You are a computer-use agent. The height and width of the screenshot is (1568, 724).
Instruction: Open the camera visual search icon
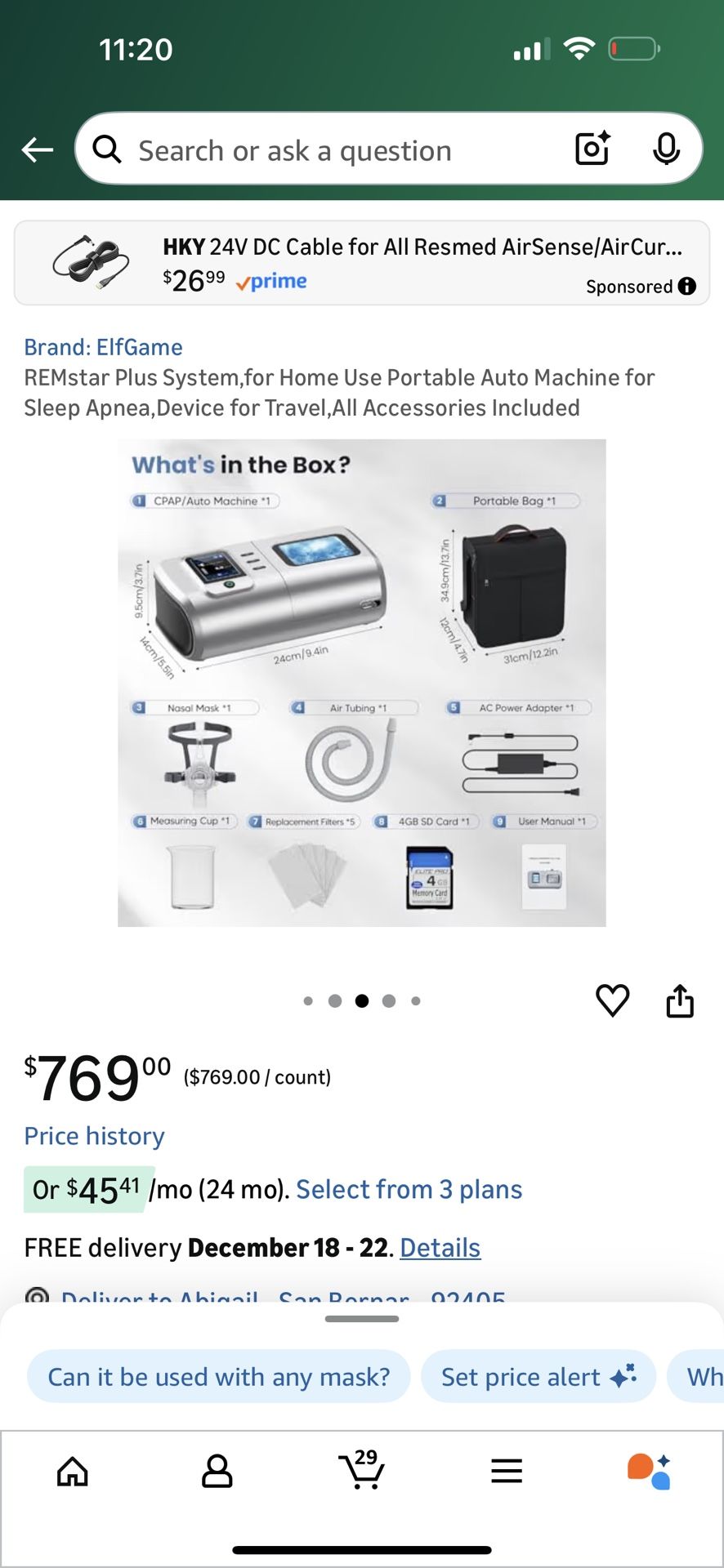click(x=591, y=149)
